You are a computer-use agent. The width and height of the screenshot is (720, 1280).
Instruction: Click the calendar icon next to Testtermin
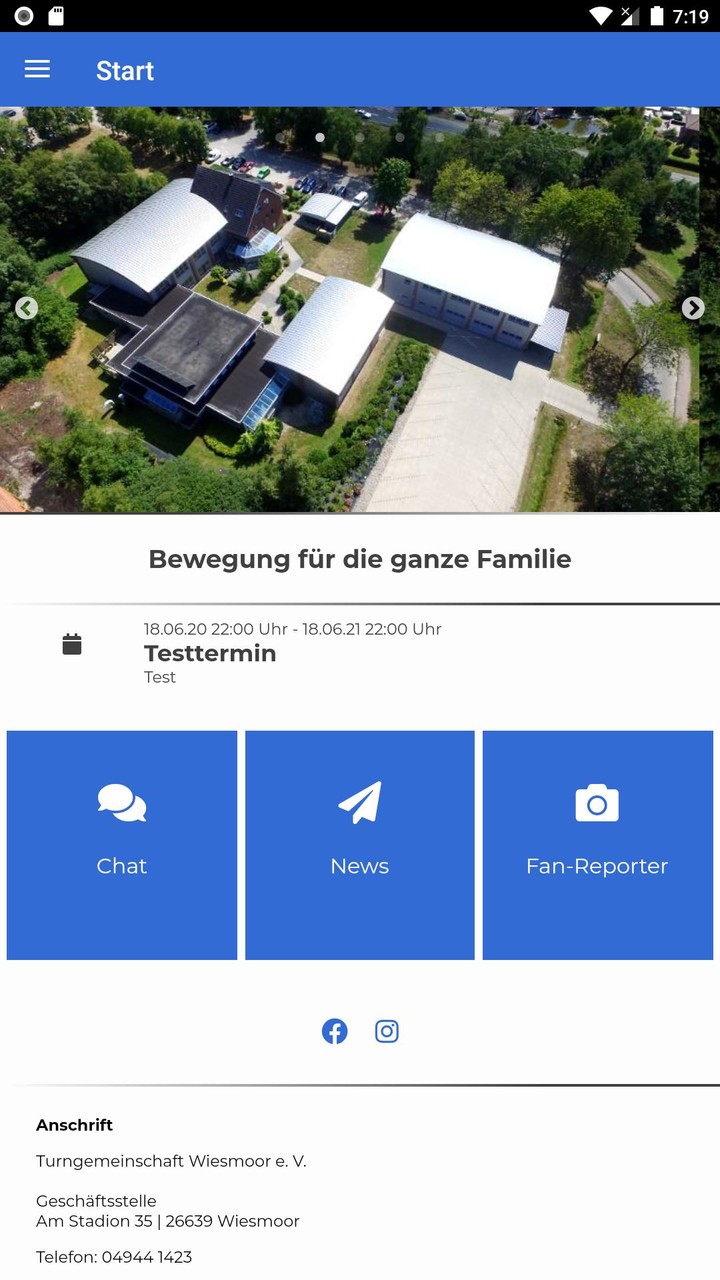71,643
